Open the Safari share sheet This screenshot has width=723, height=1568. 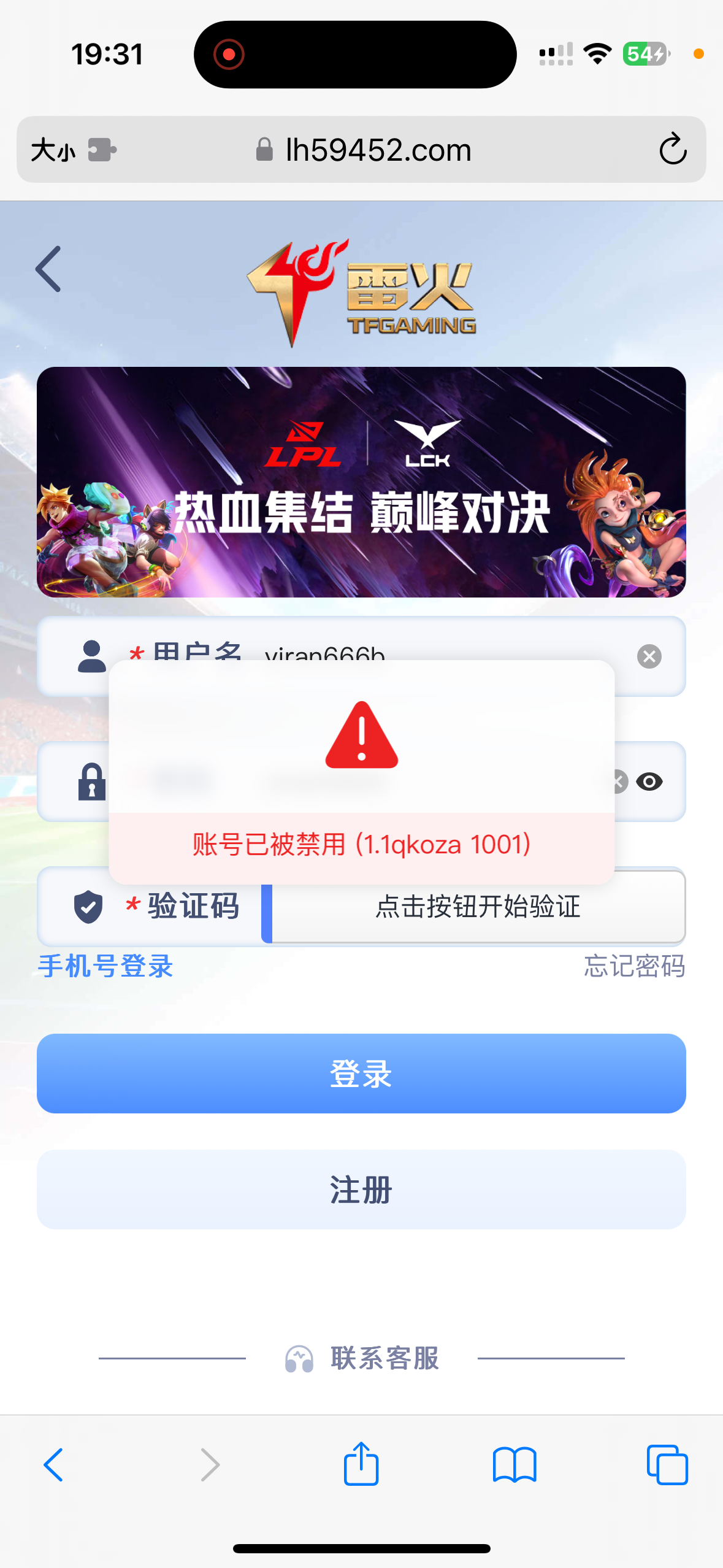click(361, 1464)
